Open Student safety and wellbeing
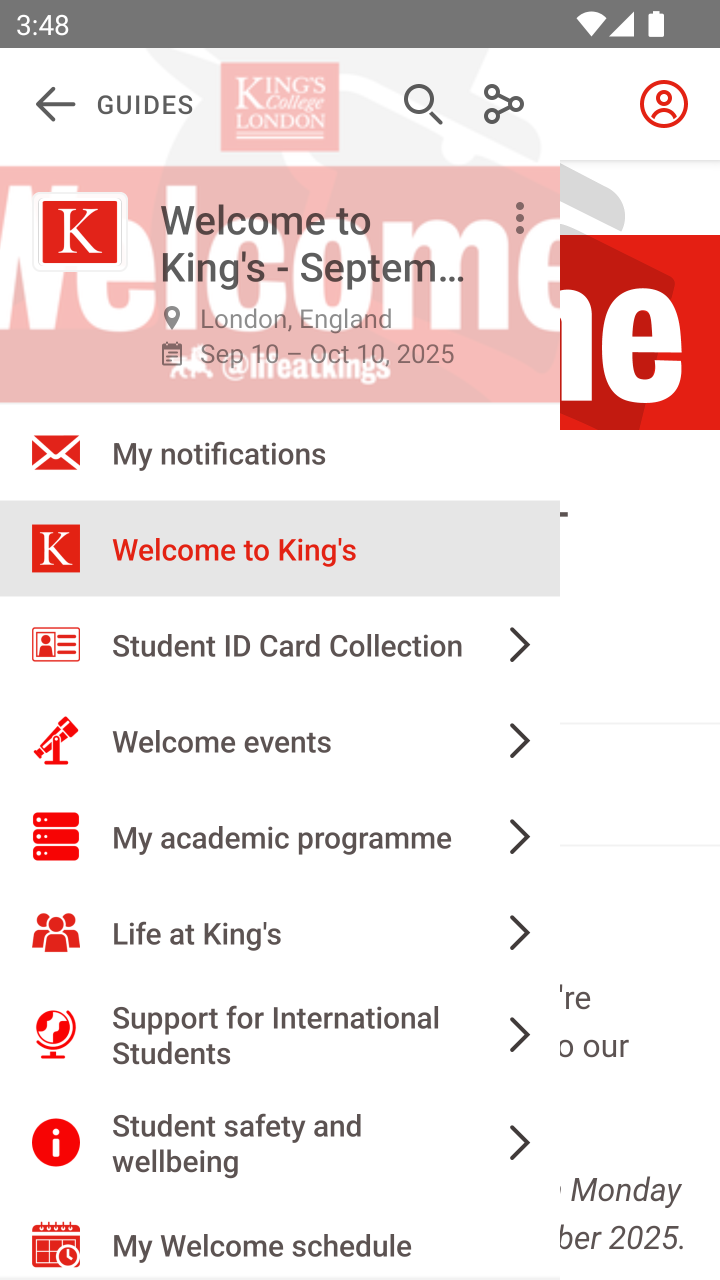Screen dimensions: 720x1280 pyautogui.click(x=237, y=1143)
